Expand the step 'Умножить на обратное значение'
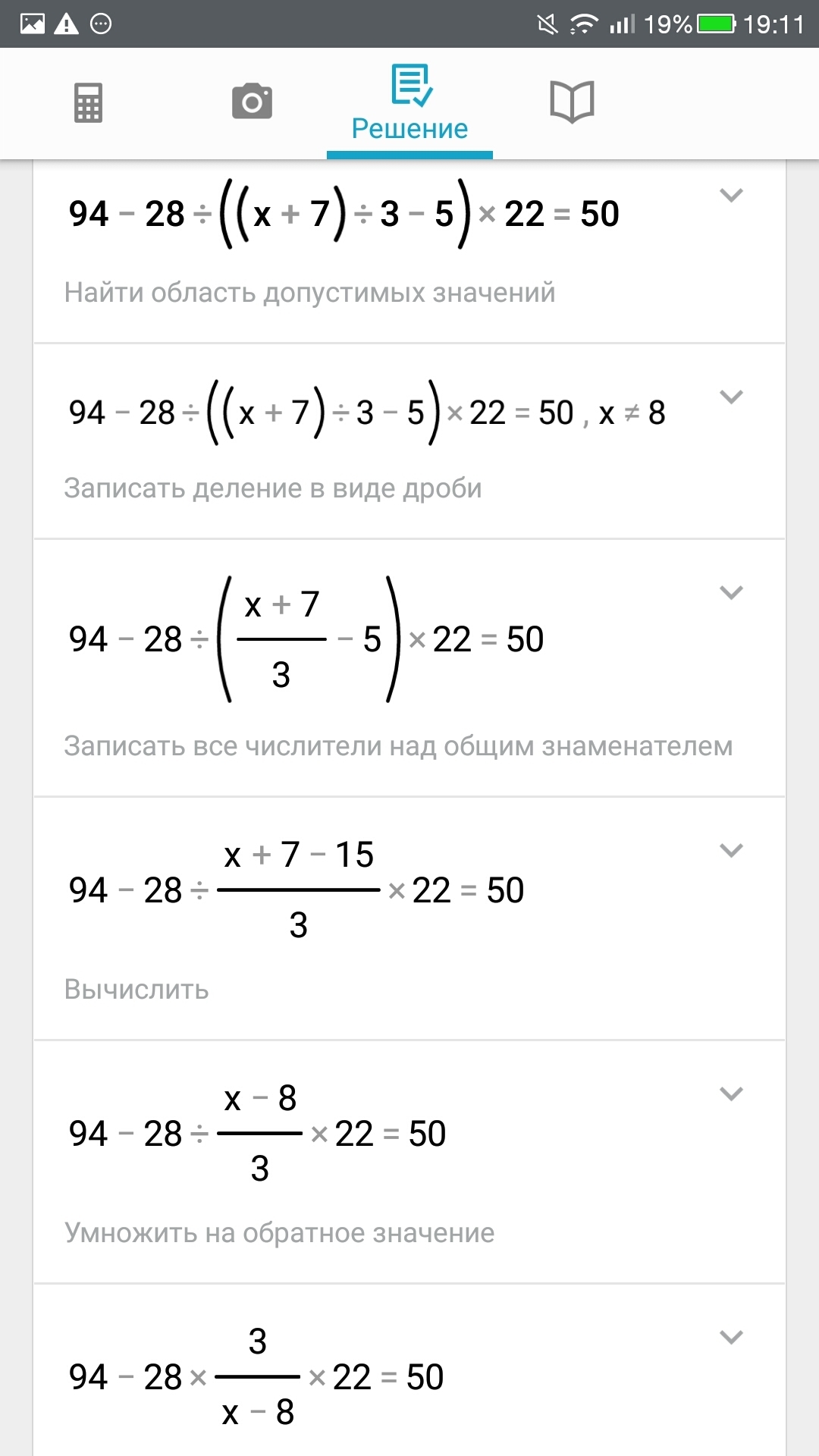819x1456 pixels. [x=731, y=1094]
